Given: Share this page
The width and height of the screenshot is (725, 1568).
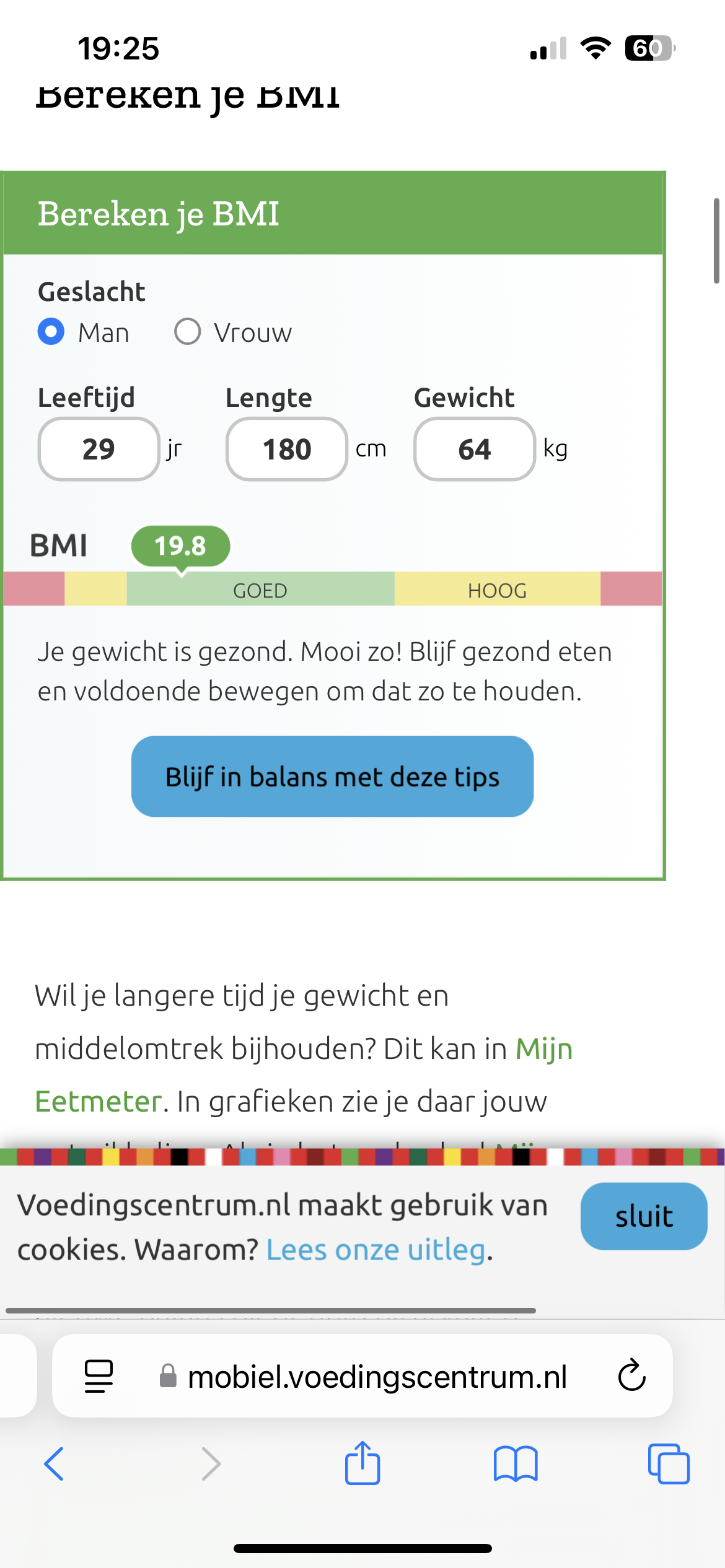Looking at the screenshot, I should pyautogui.click(x=362, y=1464).
